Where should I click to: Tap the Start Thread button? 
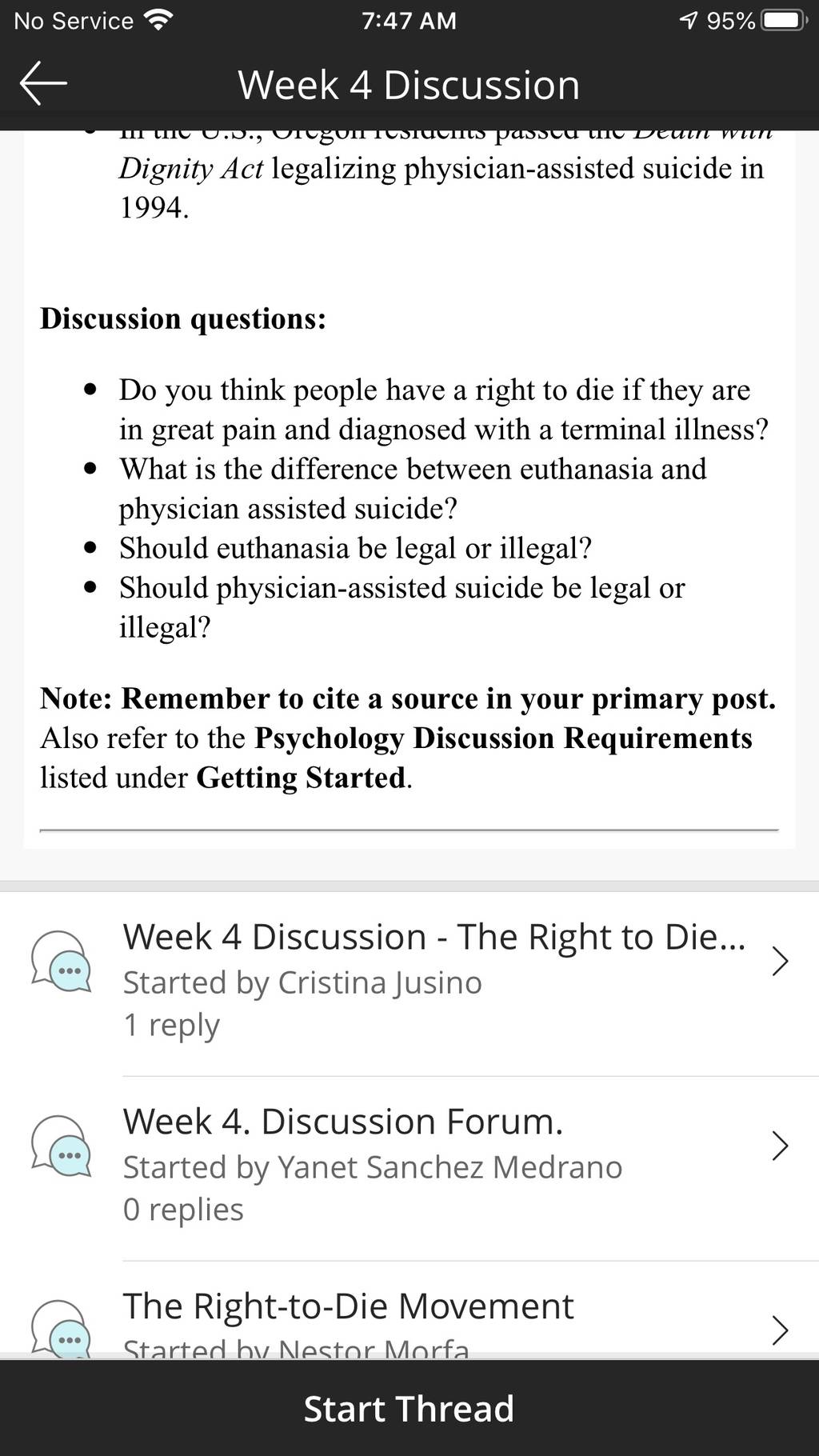click(x=409, y=1408)
